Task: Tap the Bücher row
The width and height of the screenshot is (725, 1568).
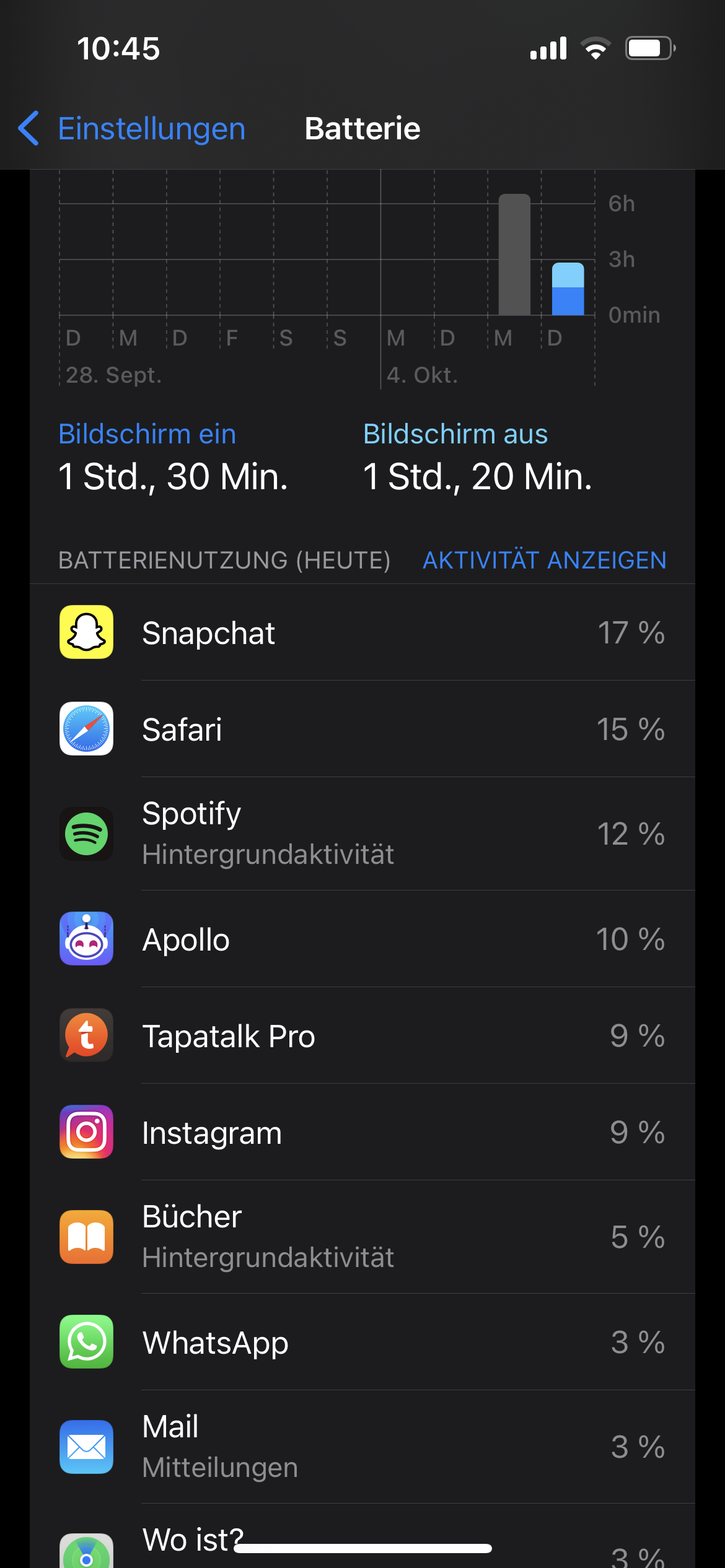Action: click(362, 1237)
